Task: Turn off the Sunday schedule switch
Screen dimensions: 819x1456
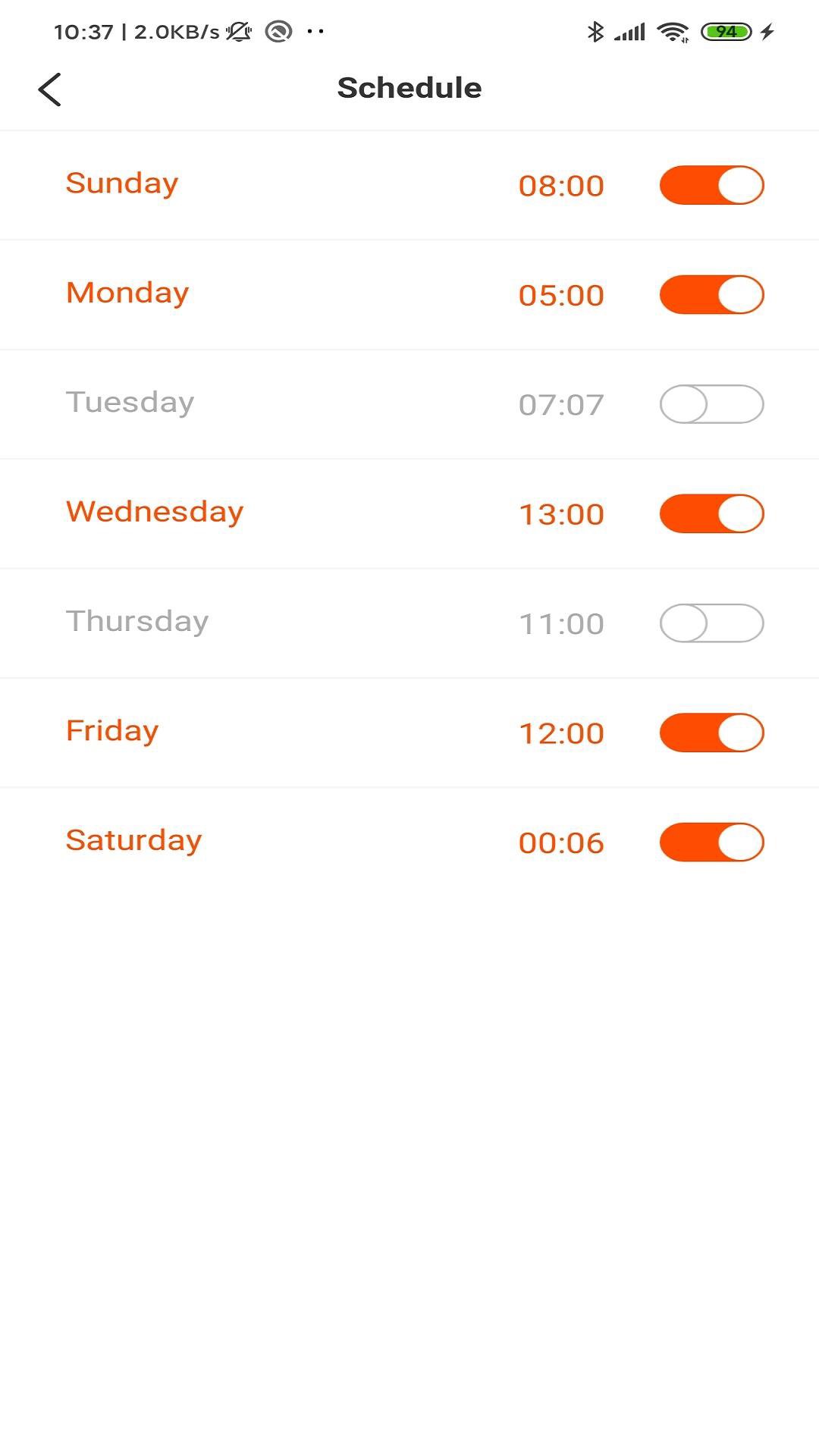Action: point(711,186)
